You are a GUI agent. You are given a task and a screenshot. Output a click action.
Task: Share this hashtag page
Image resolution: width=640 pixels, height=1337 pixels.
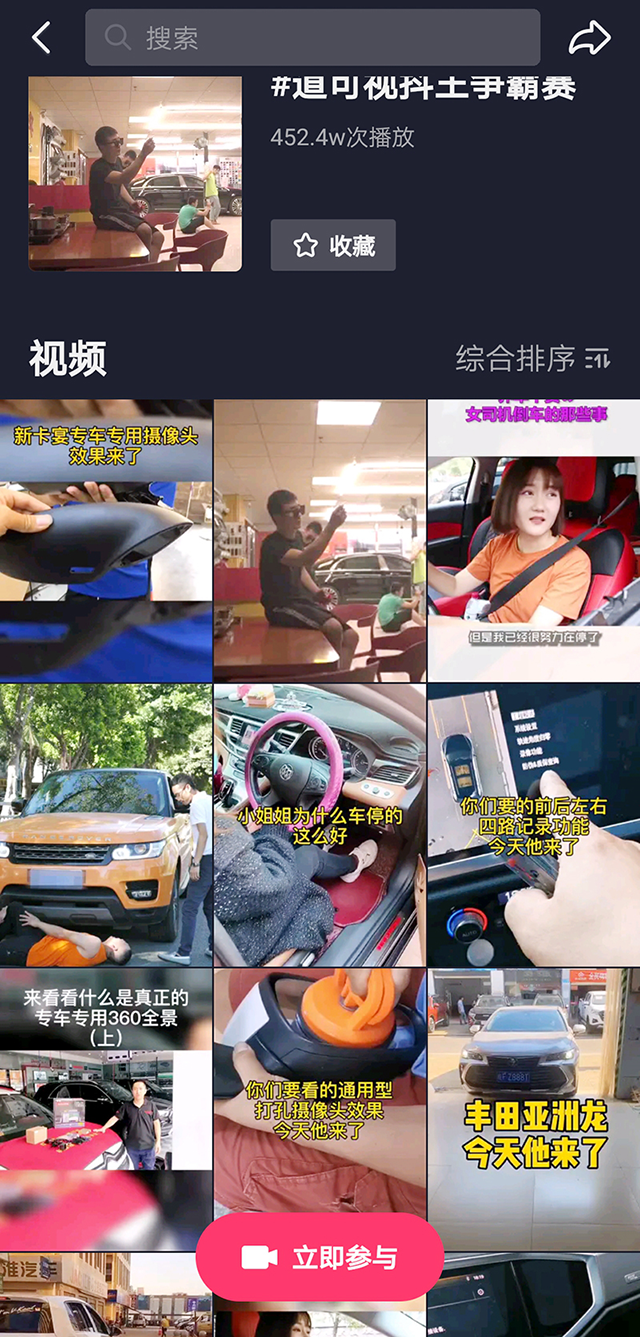[589, 38]
